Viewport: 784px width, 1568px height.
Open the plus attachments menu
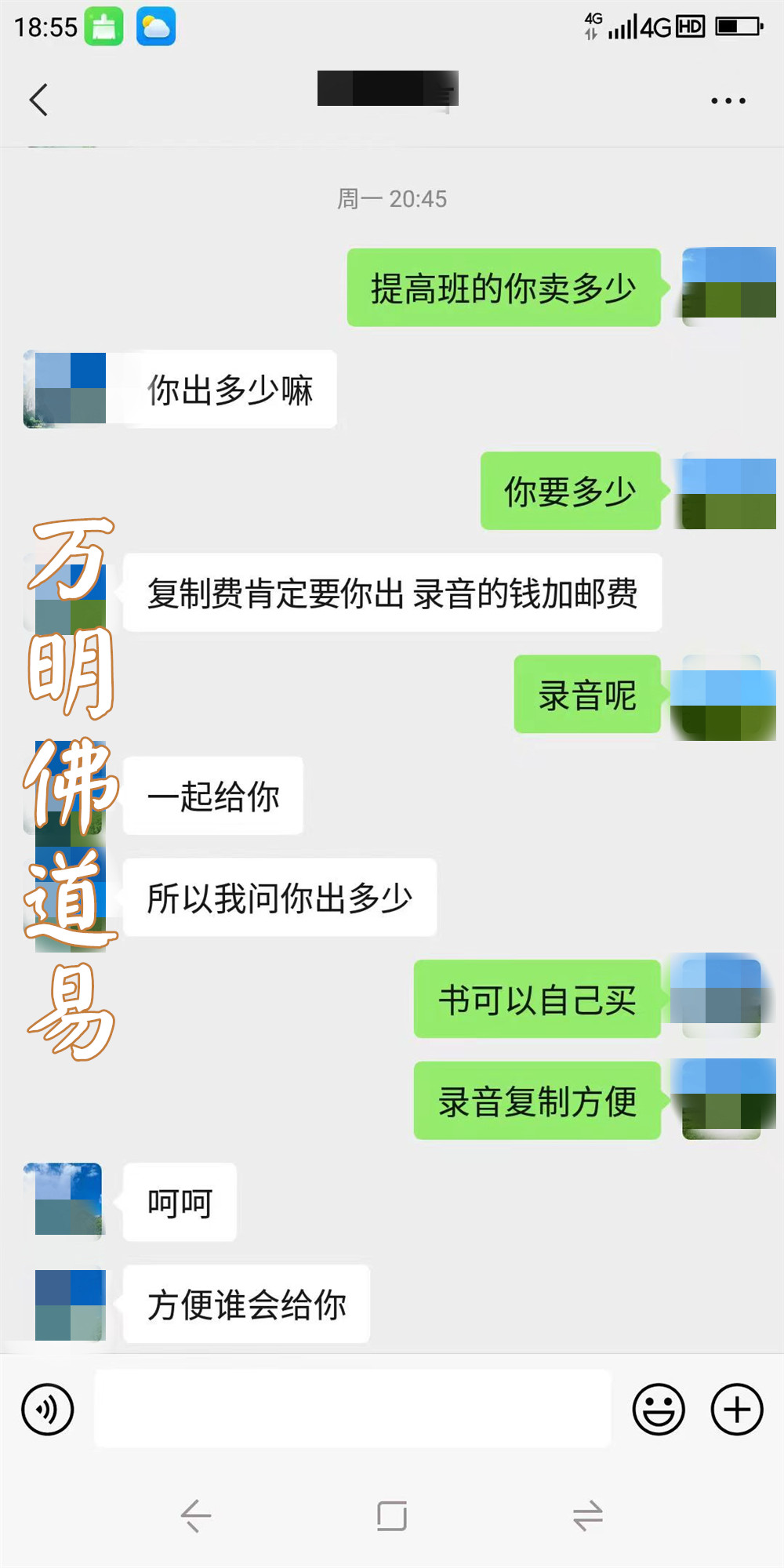pos(736,1409)
